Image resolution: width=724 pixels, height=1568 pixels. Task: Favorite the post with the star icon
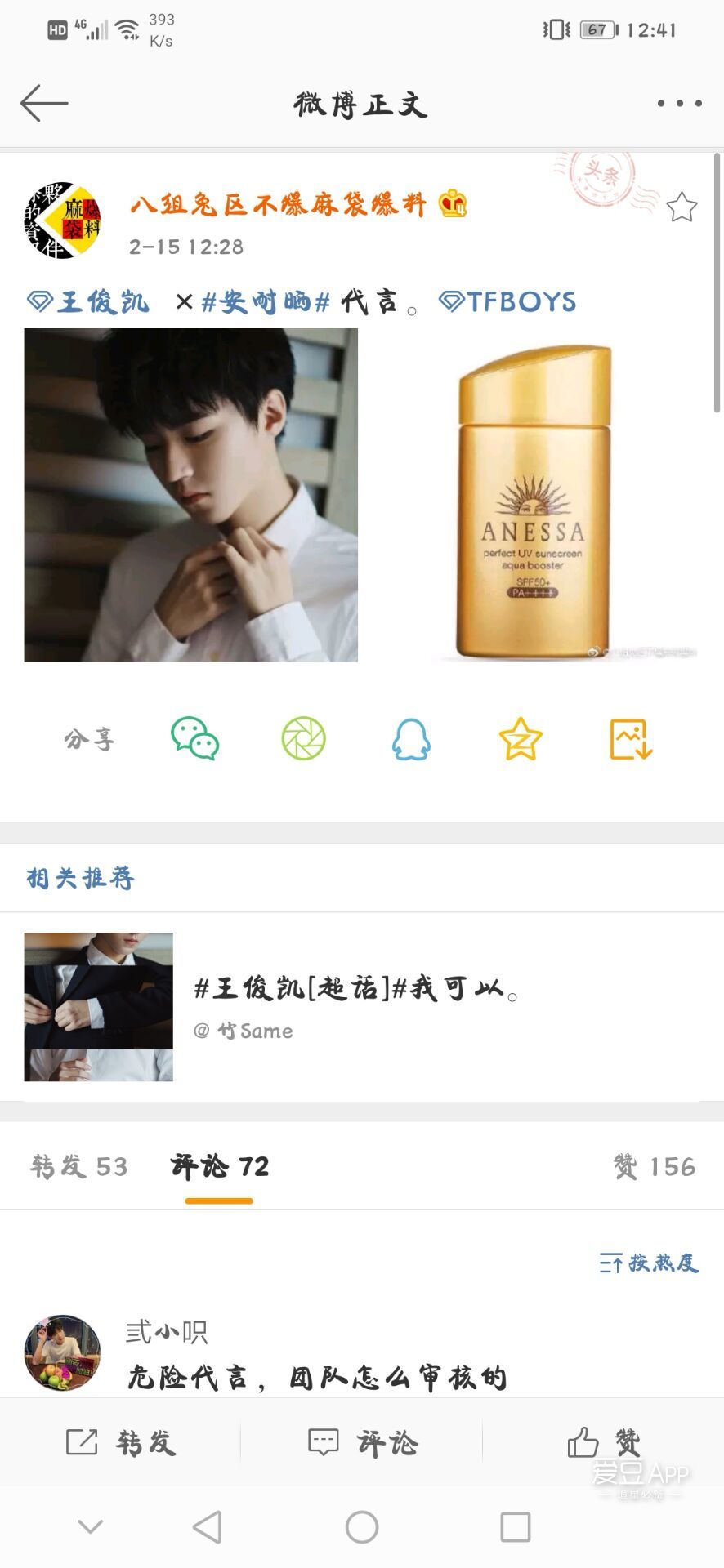point(681,207)
